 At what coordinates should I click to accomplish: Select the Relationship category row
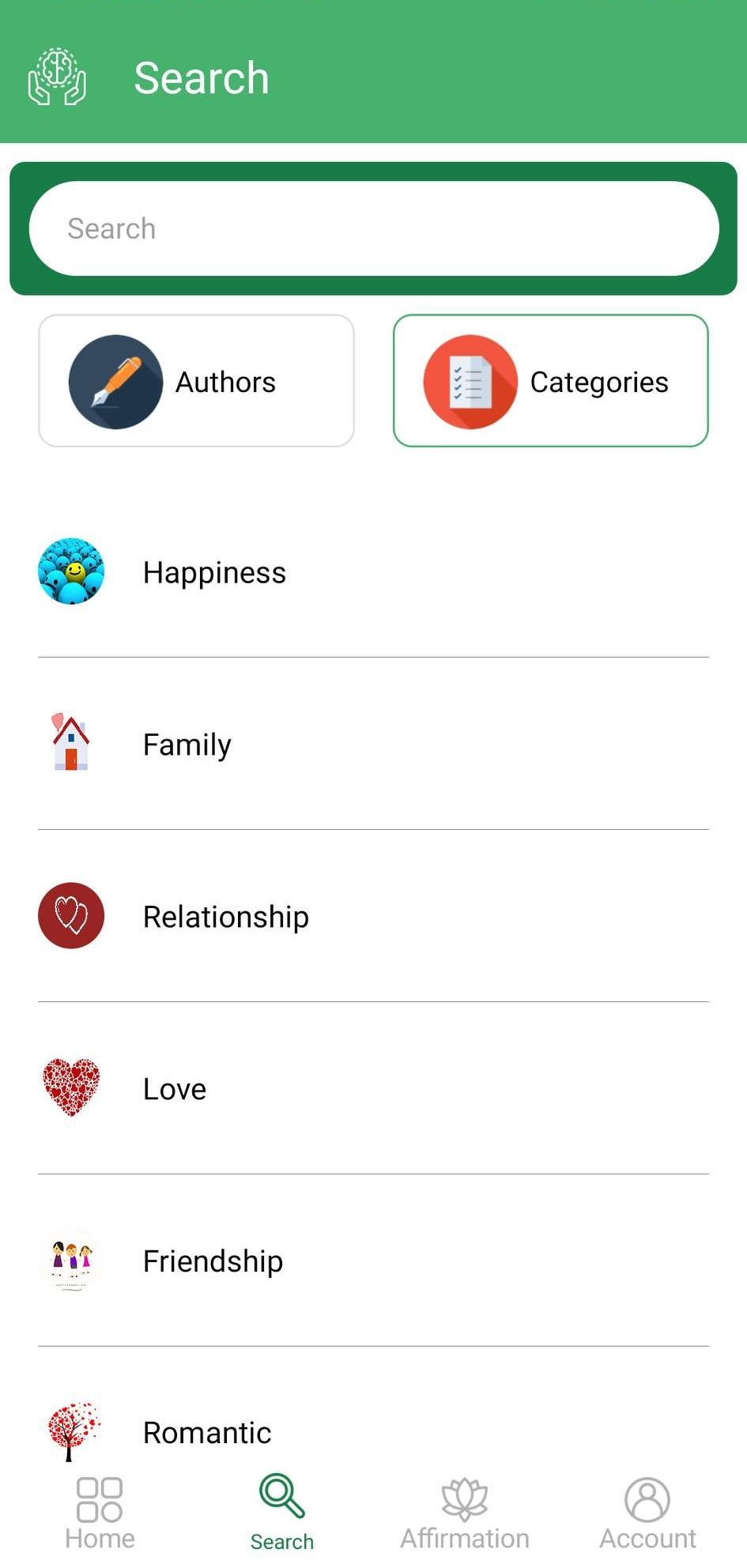pyautogui.click(x=225, y=916)
